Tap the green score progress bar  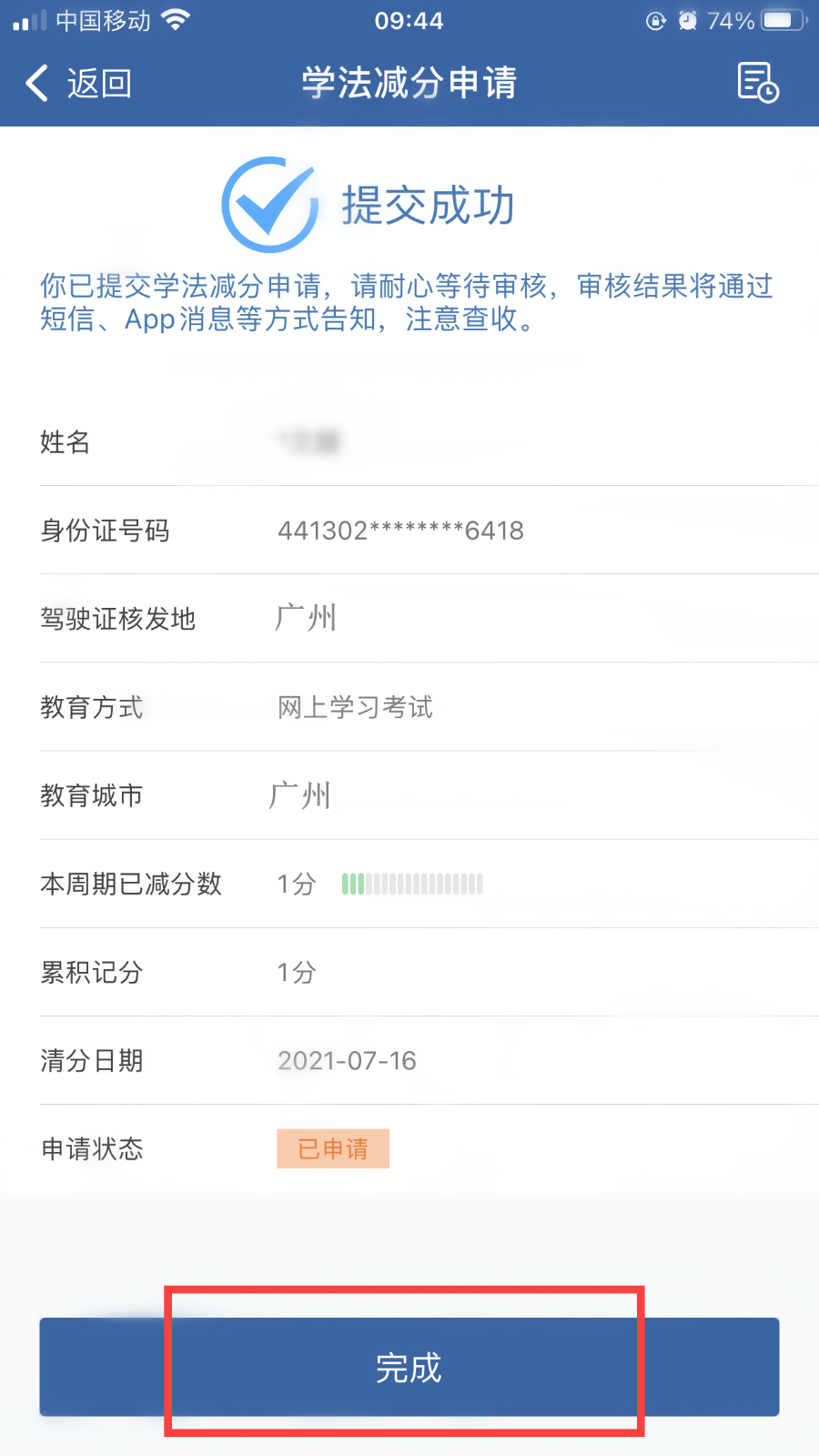tap(411, 884)
